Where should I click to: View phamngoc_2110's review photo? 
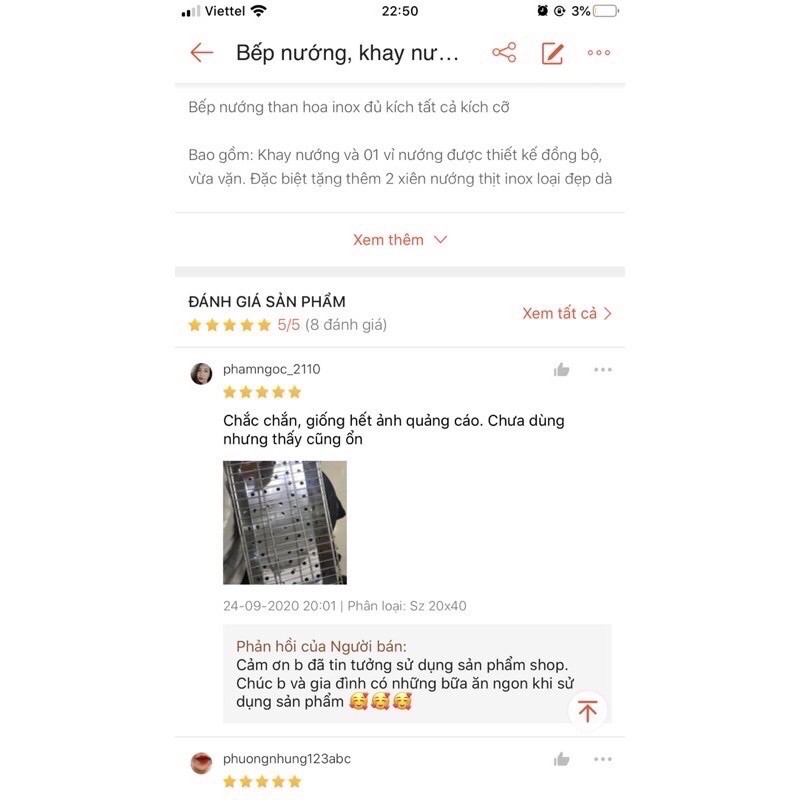[285, 522]
